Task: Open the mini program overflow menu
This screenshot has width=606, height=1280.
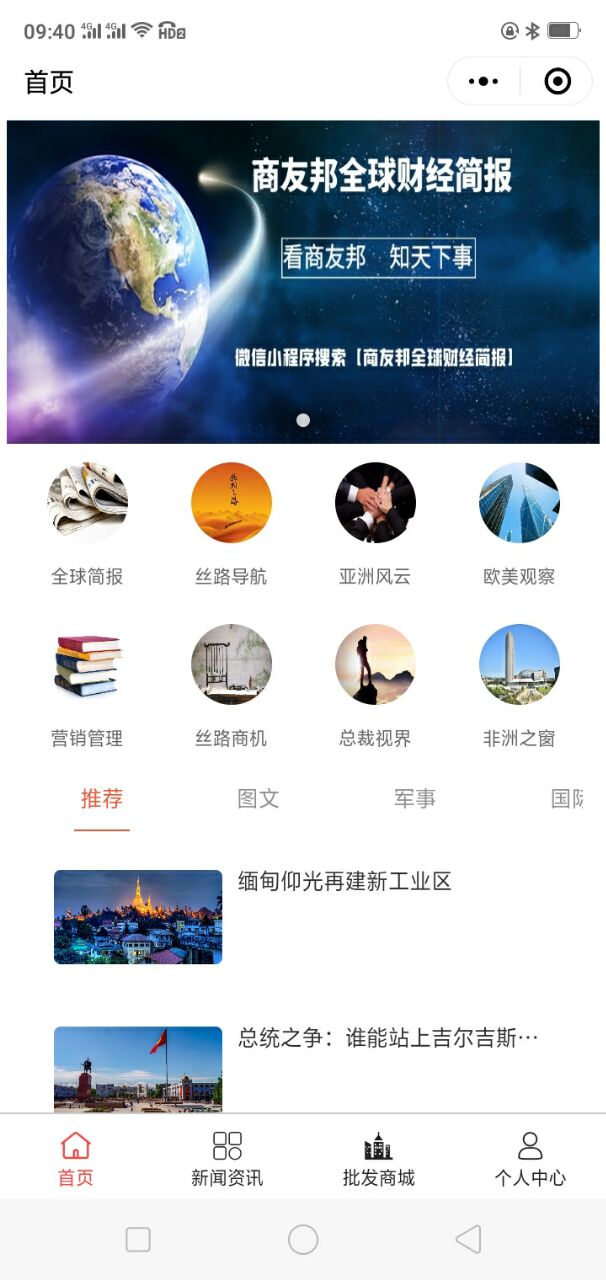Action: (x=483, y=82)
